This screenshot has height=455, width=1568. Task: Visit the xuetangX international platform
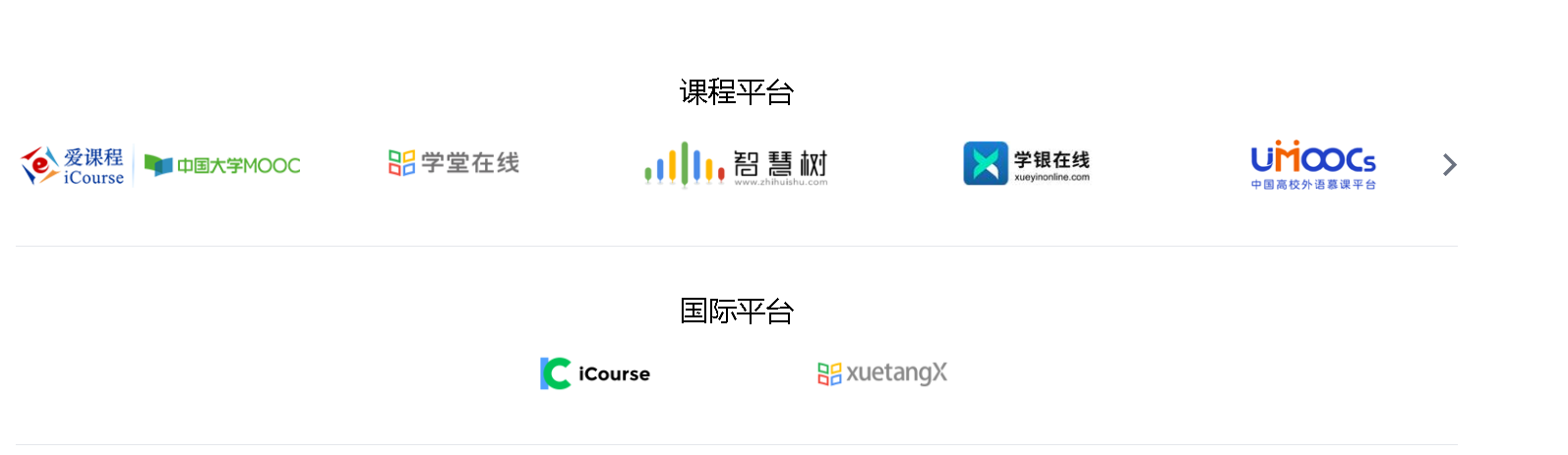coord(882,373)
